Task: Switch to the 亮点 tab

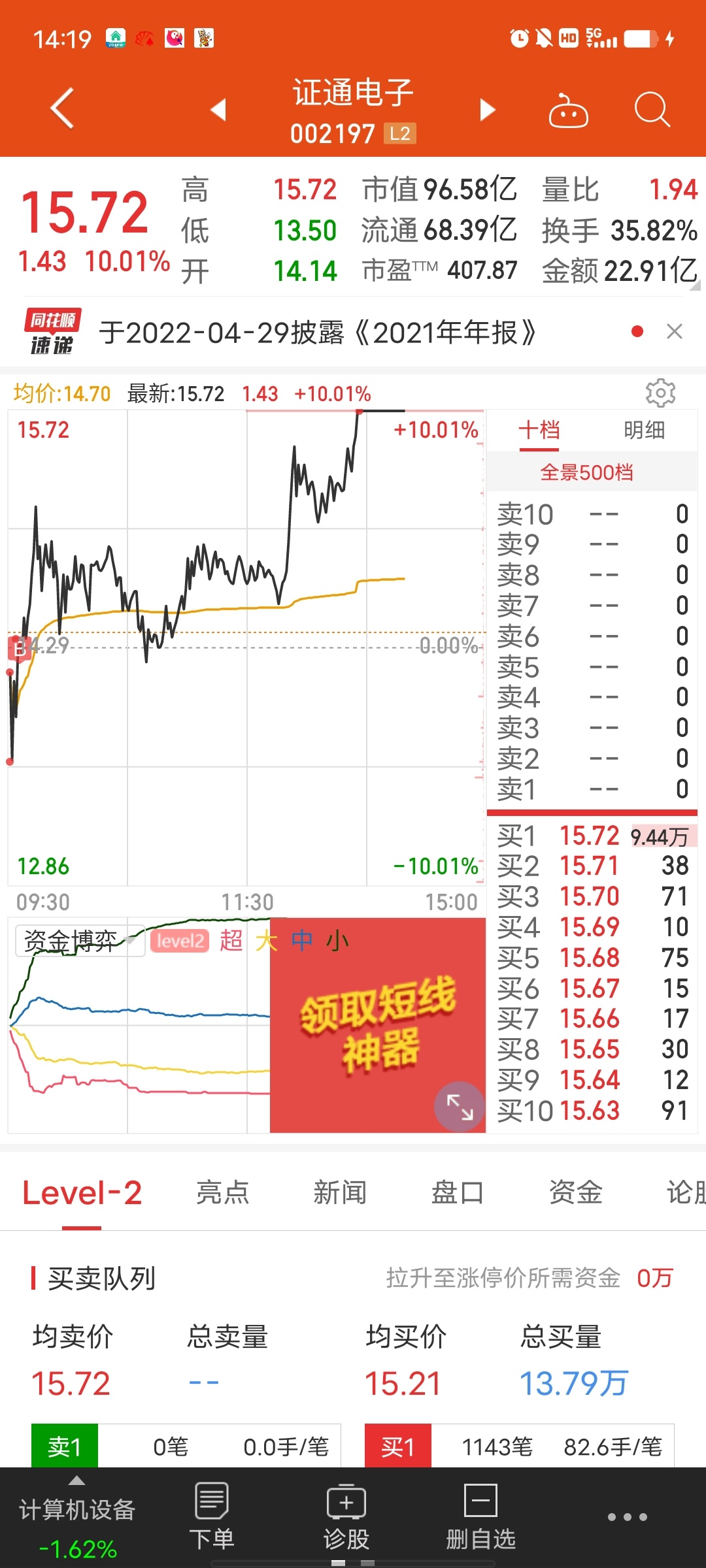Action: pyautogui.click(x=222, y=1192)
